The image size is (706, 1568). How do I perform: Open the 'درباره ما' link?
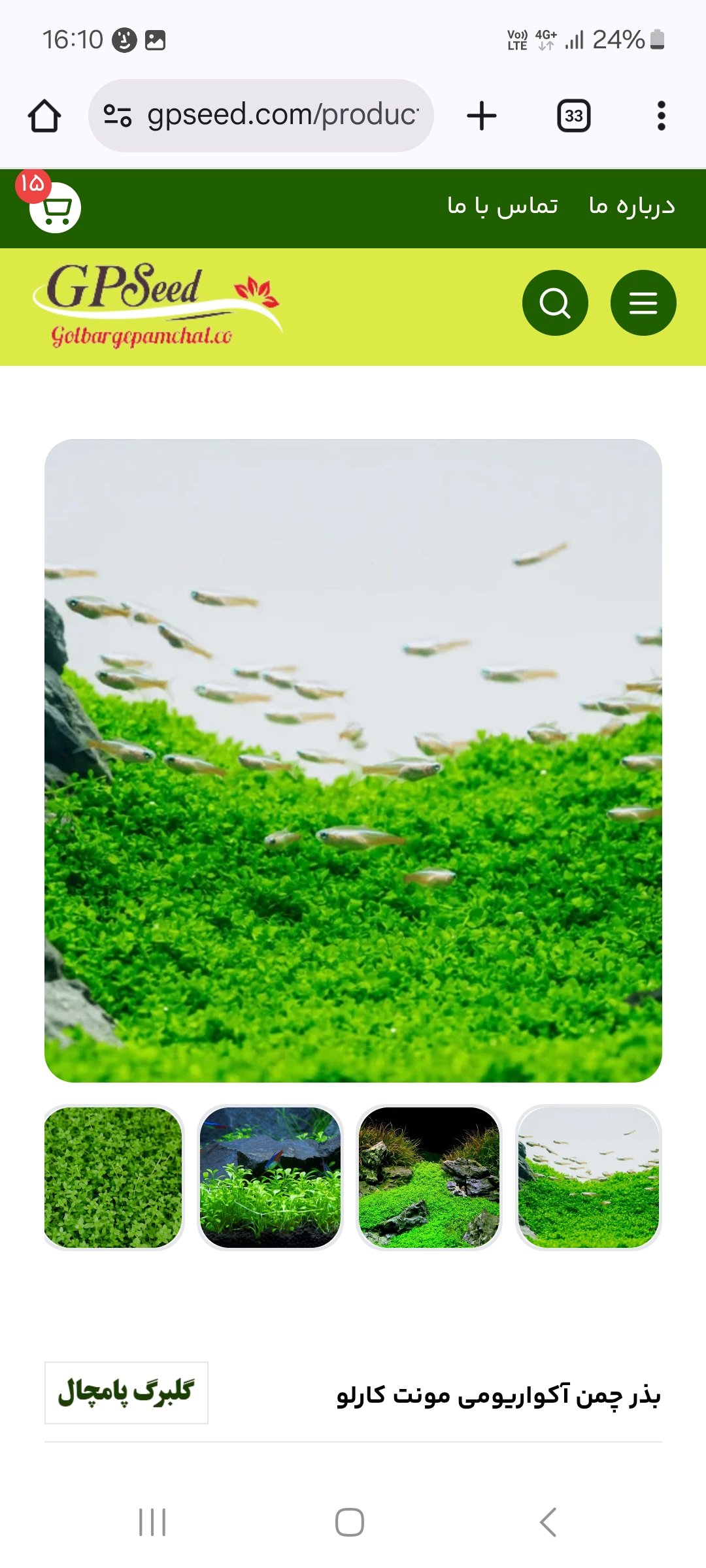pos(631,206)
